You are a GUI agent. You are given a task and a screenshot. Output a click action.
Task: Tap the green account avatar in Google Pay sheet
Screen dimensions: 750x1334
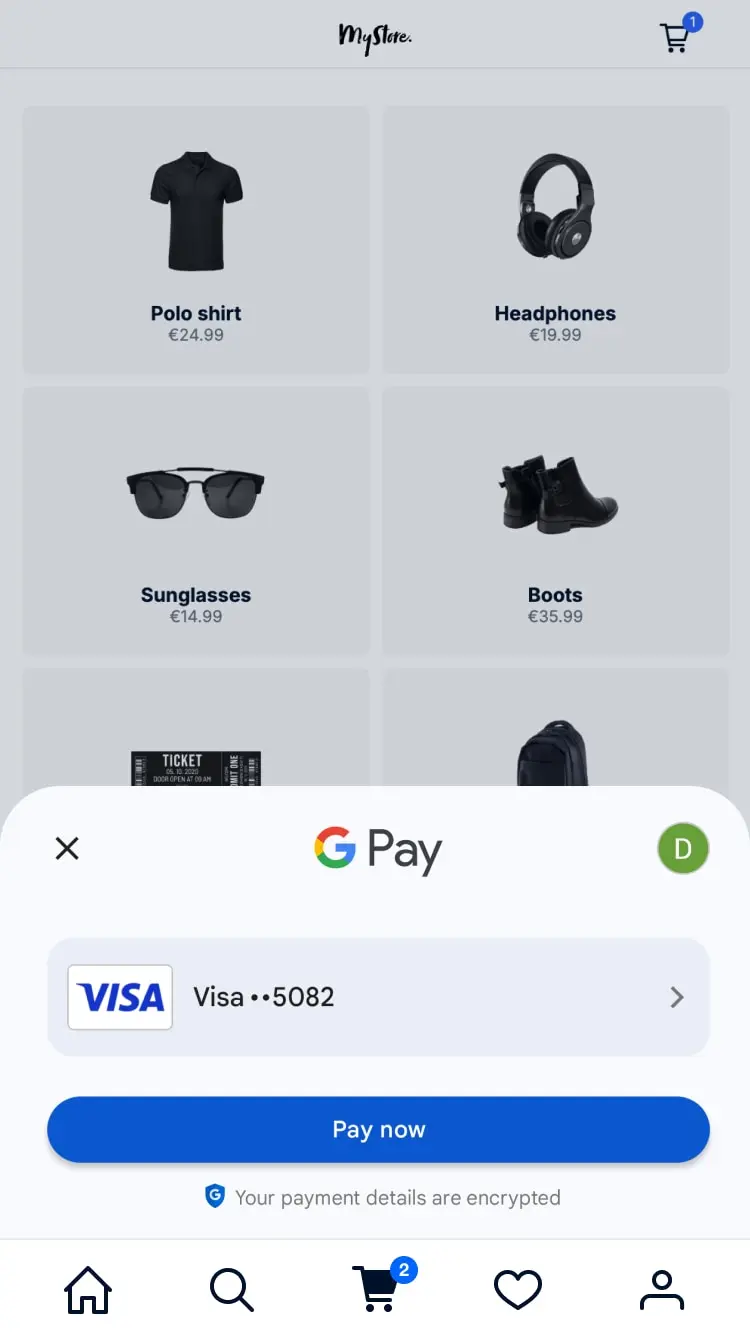(x=683, y=848)
